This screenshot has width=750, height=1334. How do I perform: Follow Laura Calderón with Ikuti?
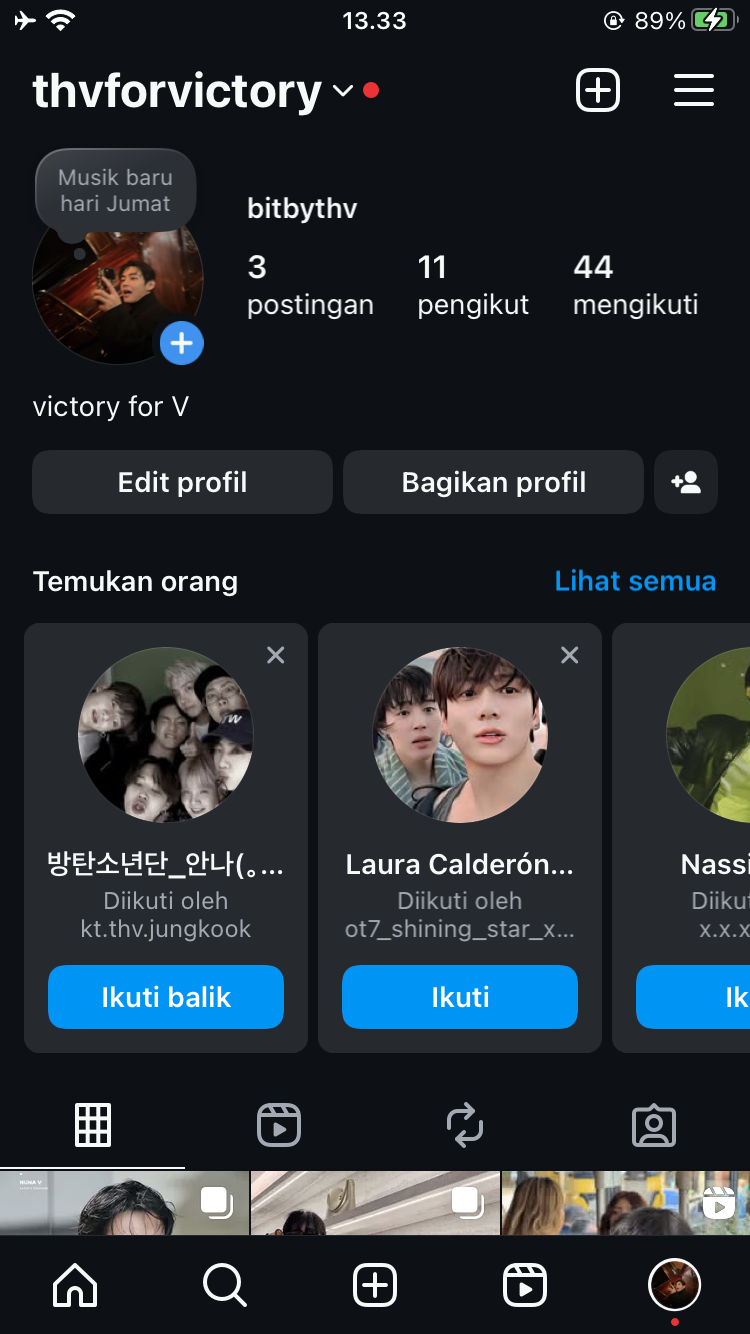(460, 997)
